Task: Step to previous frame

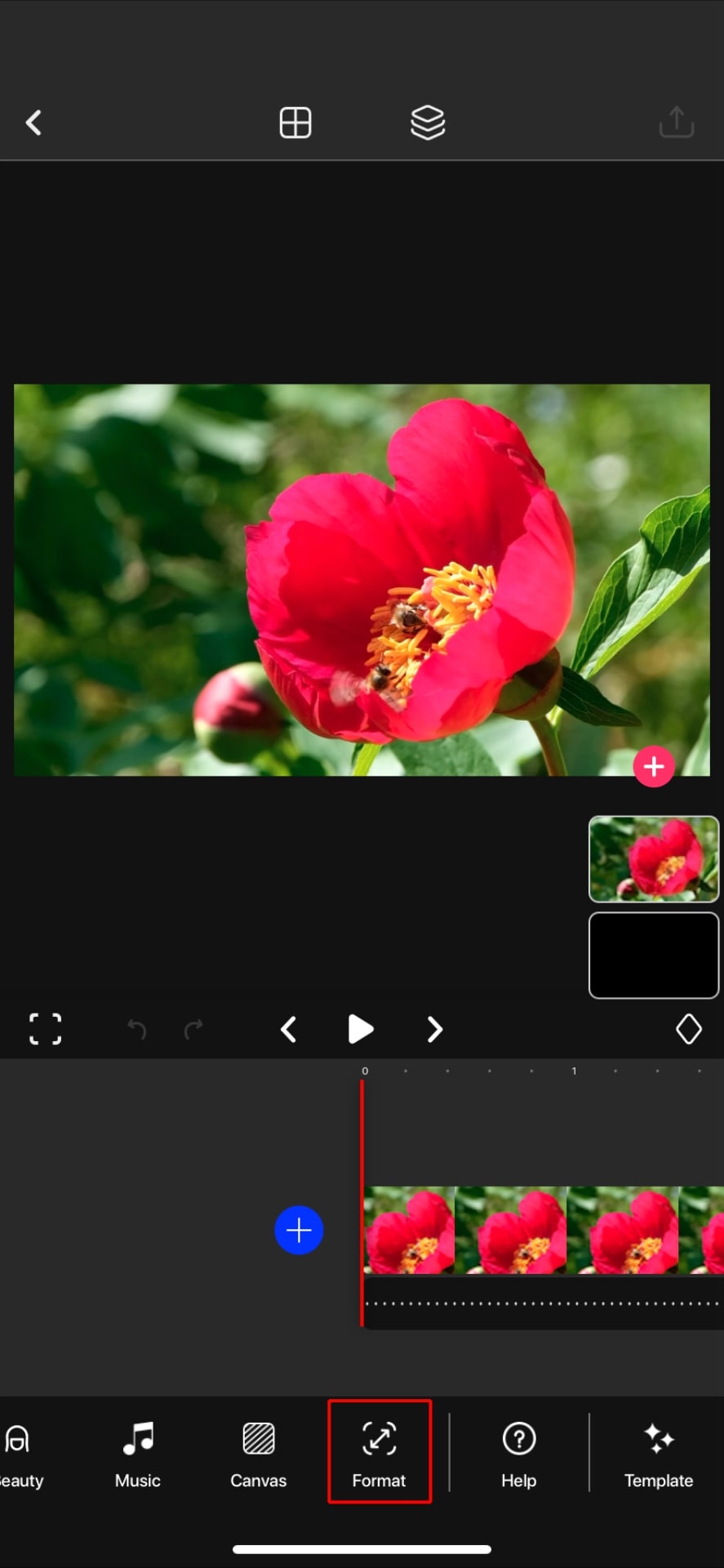Action: (x=288, y=1029)
